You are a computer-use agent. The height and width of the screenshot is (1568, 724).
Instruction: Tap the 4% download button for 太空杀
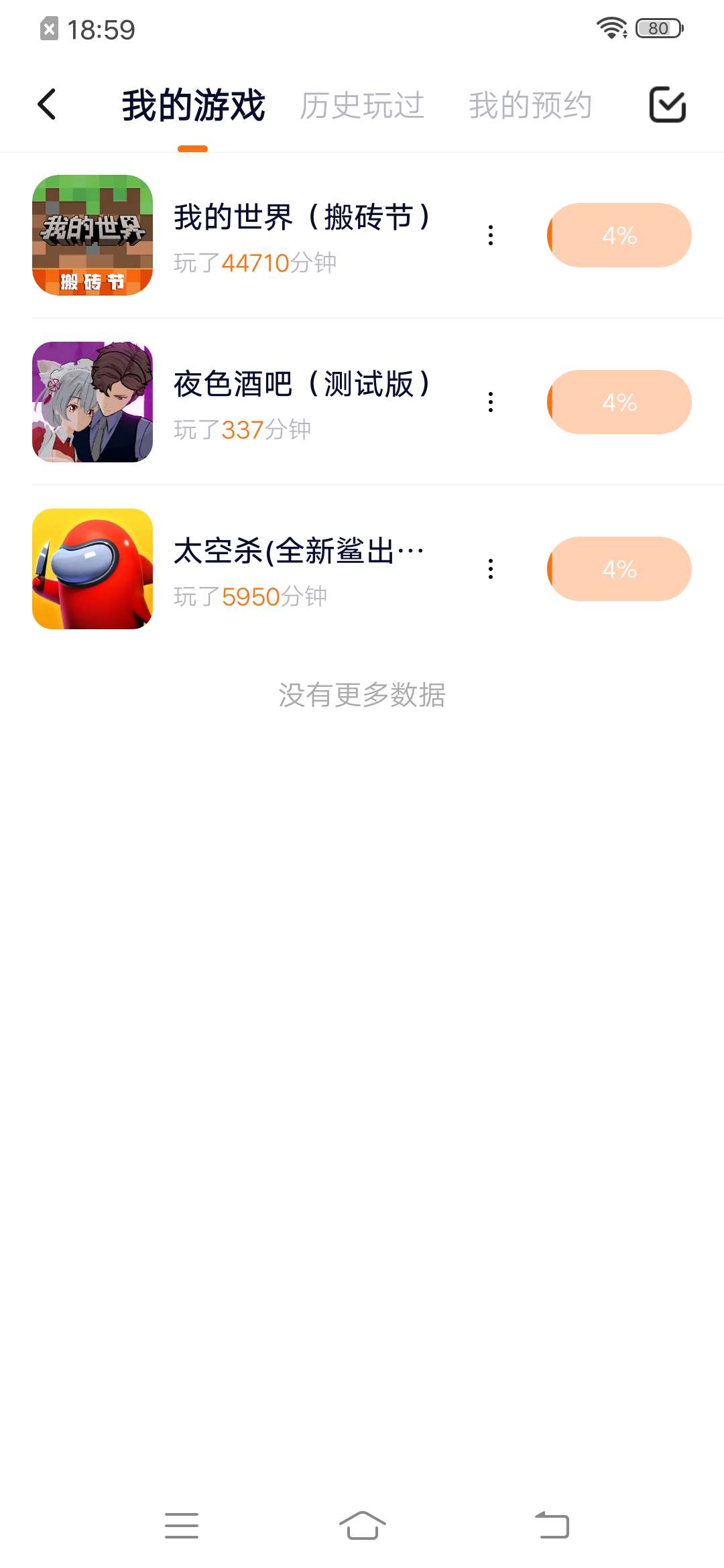coord(619,569)
